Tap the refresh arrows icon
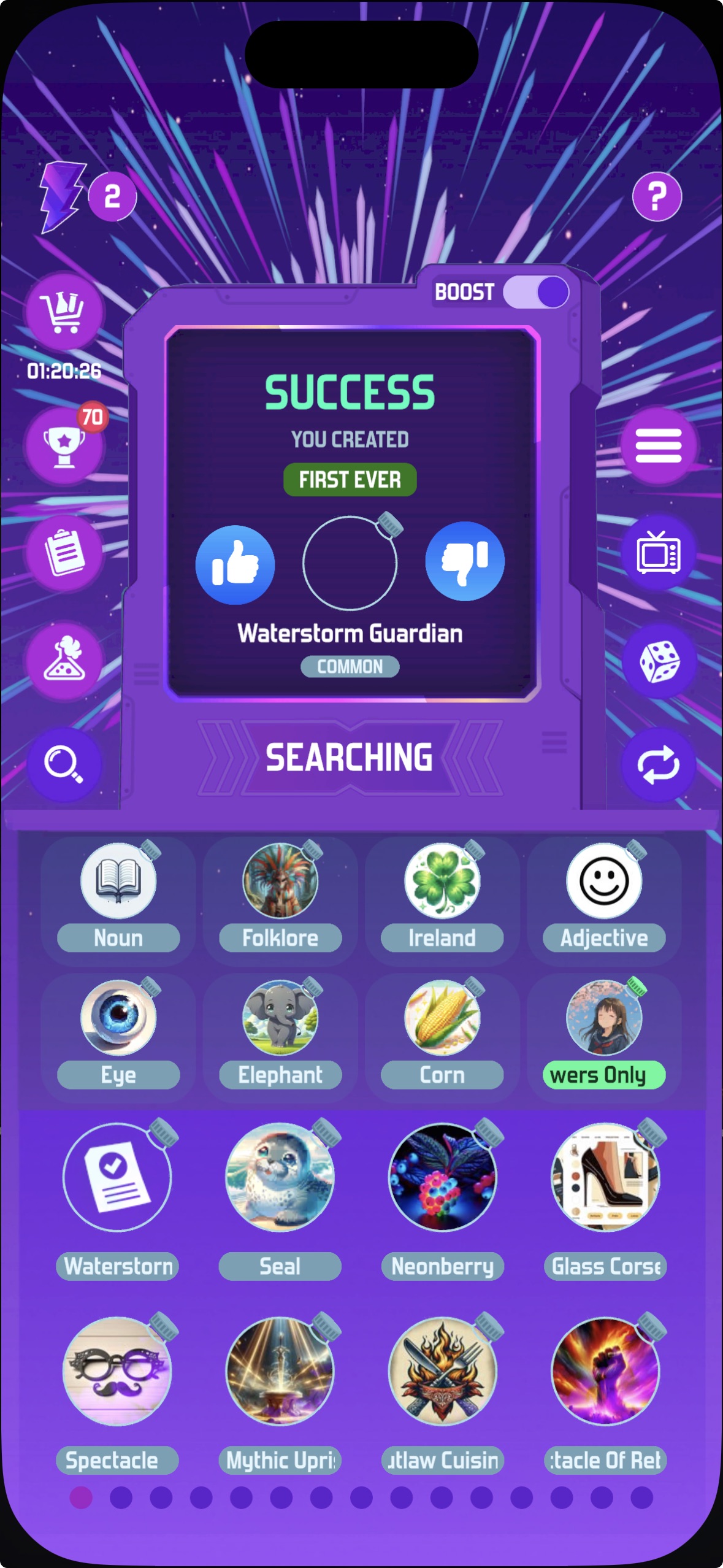723x1568 pixels. [x=659, y=766]
